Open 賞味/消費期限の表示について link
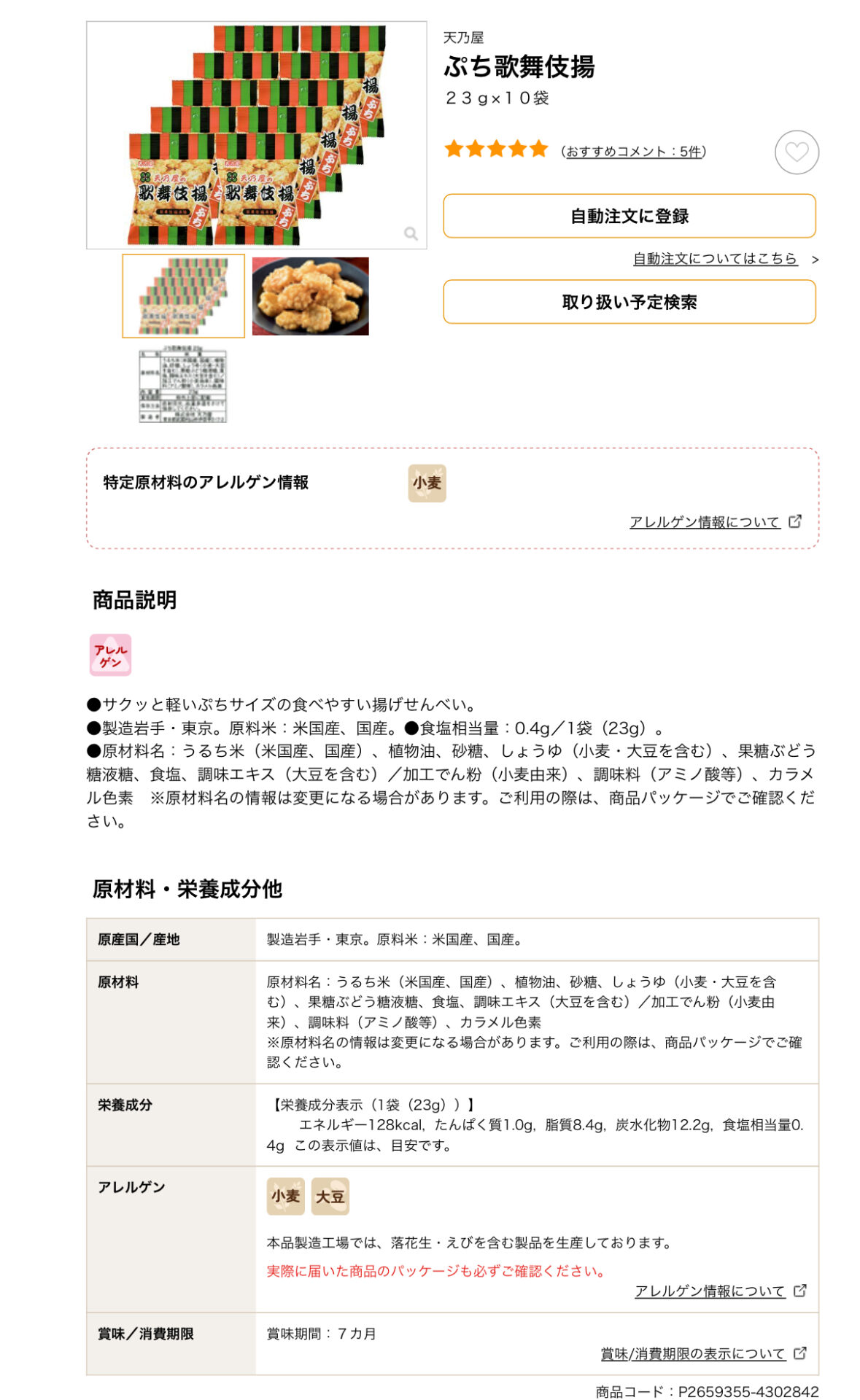Image resolution: width=860 pixels, height=1400 pixels. [693, 1354]
